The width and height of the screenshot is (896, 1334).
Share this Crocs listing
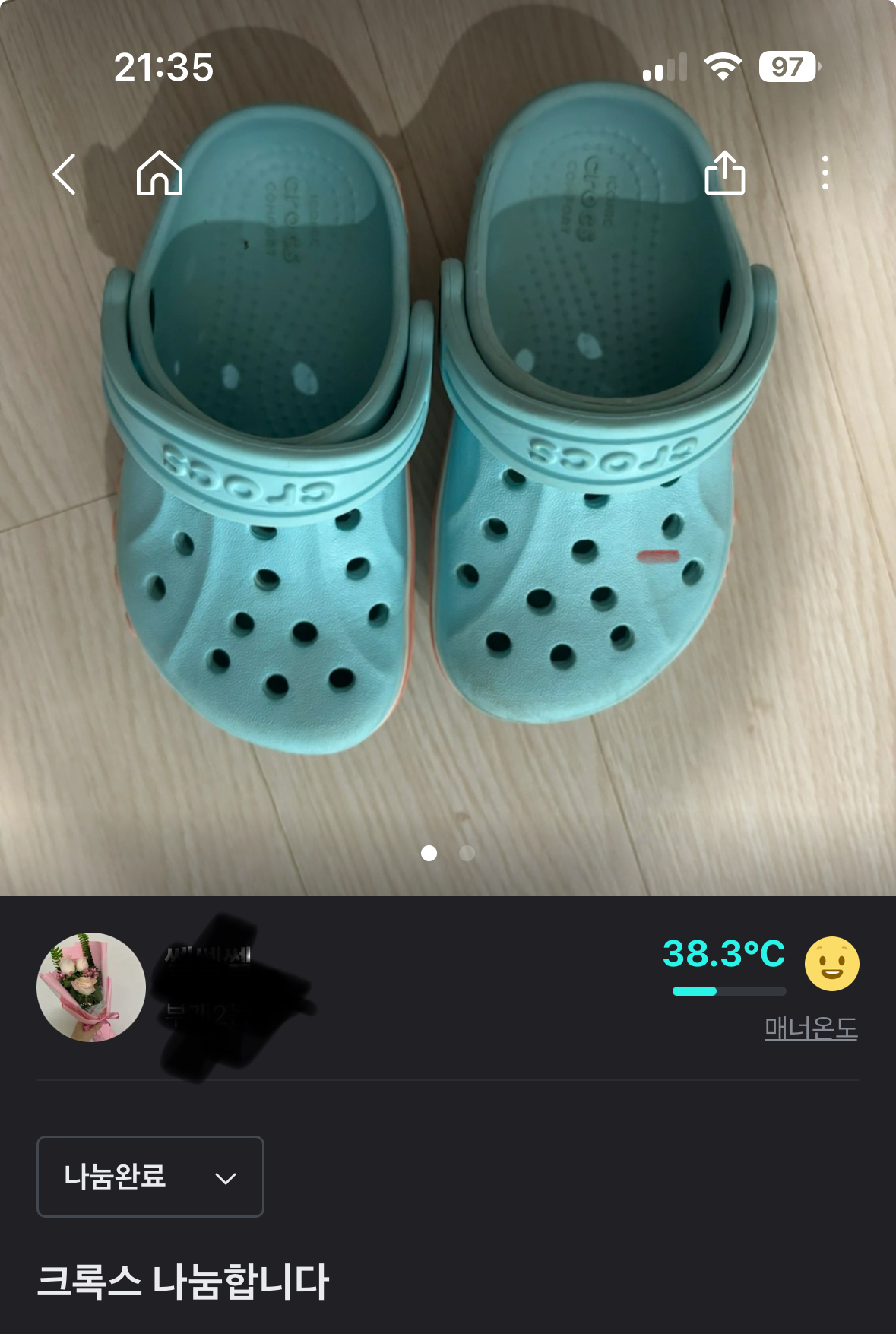point(724,173)
